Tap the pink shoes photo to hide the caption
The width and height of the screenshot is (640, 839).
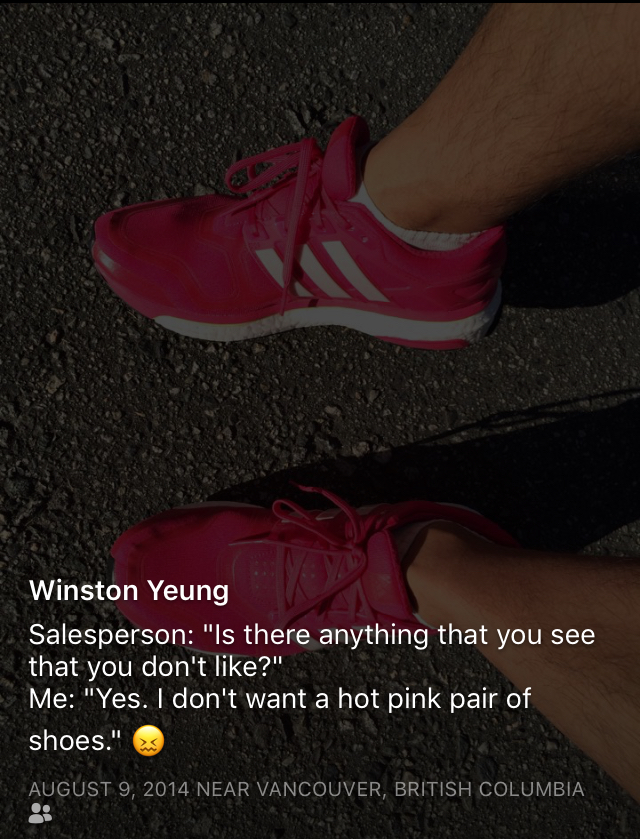pyautogui.click(x=320, y=300)
